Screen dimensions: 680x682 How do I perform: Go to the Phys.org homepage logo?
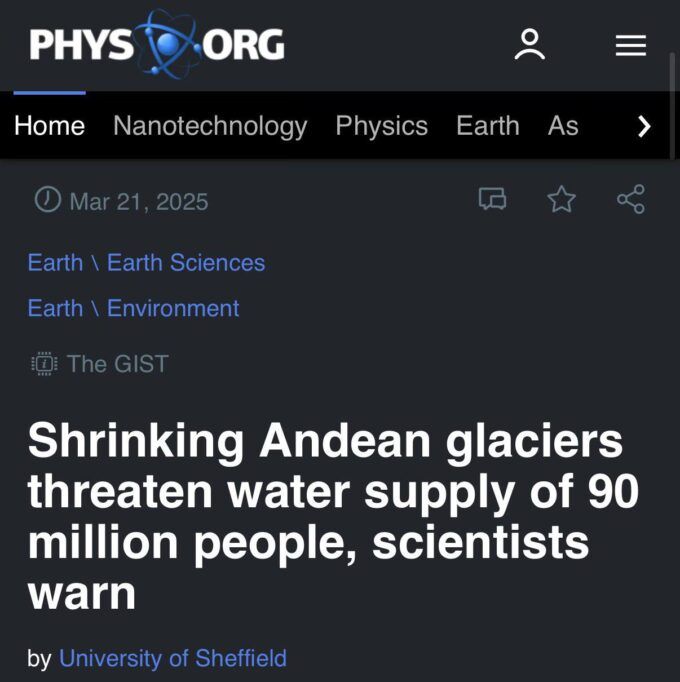pyautogui.click(x=157, y=45)
